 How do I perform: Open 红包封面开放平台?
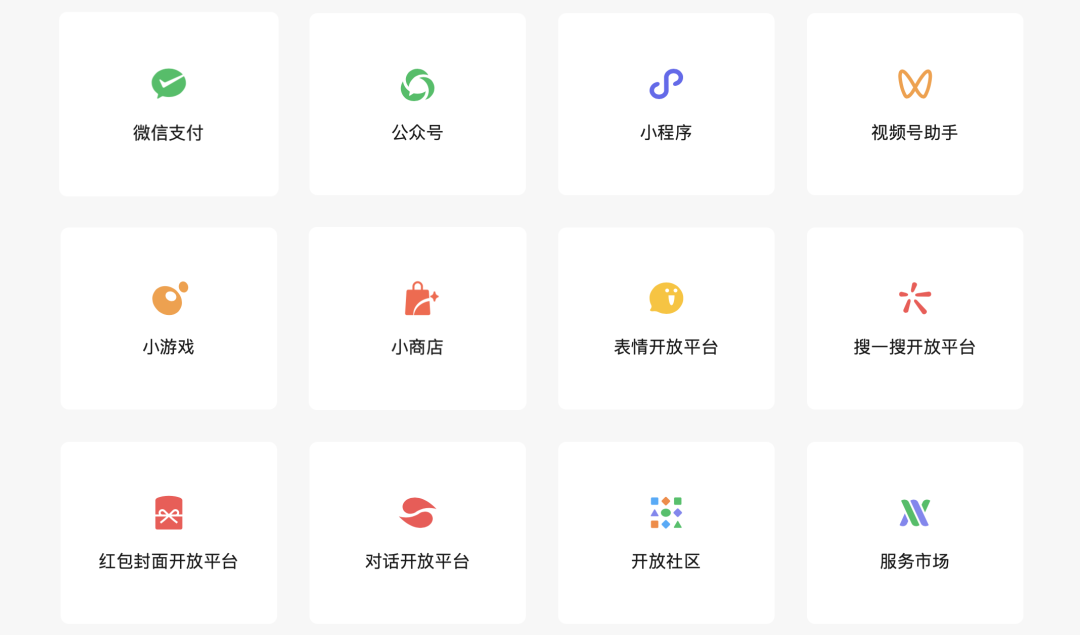[168, 533]
